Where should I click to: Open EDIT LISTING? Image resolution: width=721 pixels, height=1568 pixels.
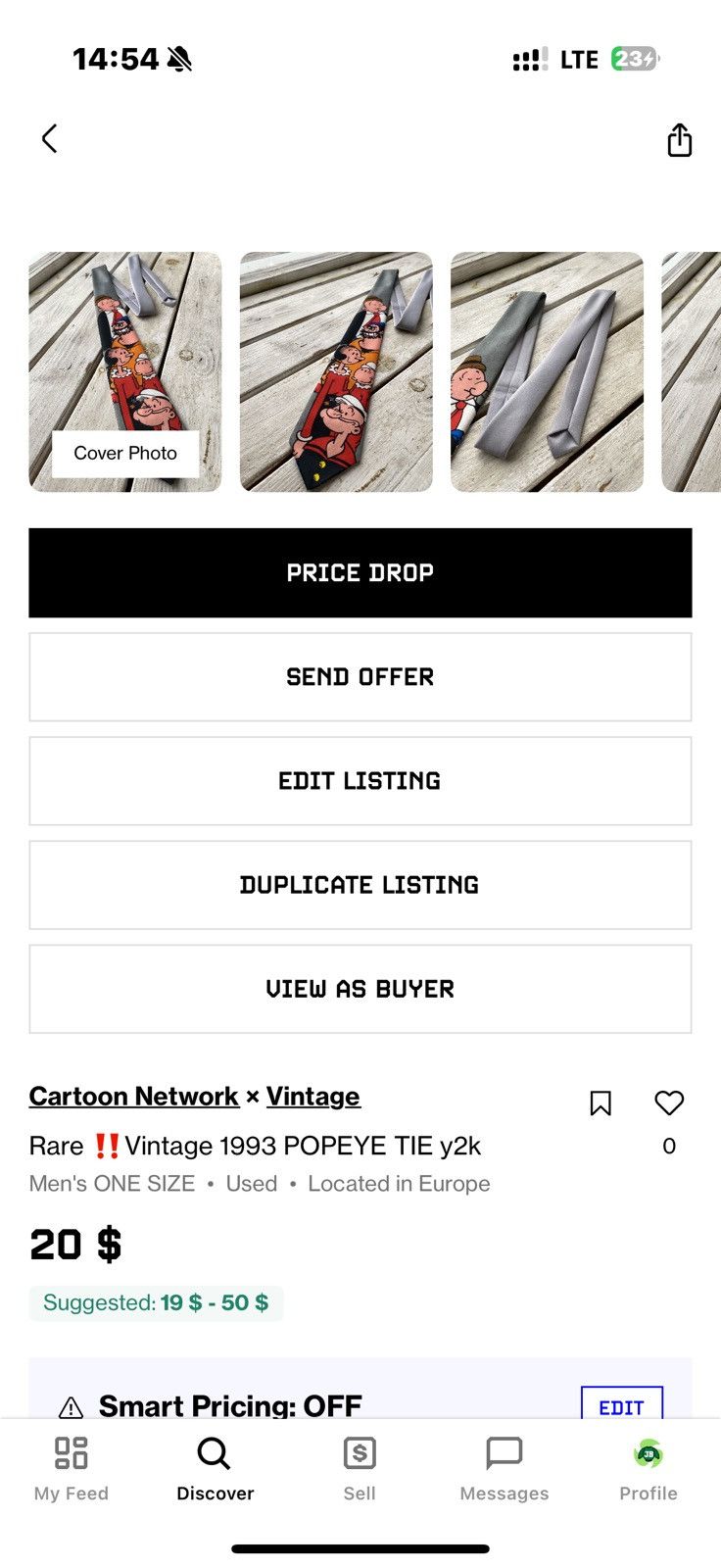(x=360, y=781)
